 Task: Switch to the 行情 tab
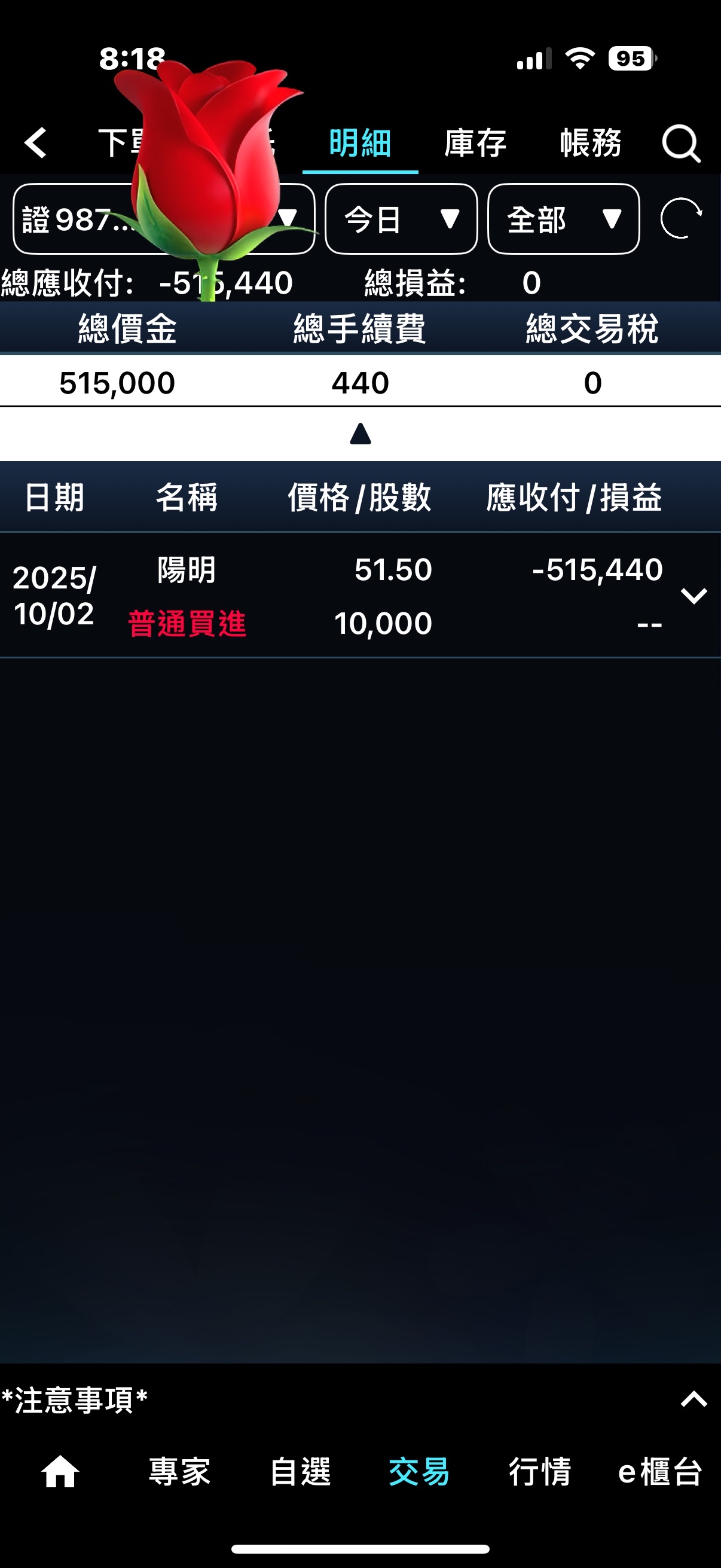point(540,1471)
